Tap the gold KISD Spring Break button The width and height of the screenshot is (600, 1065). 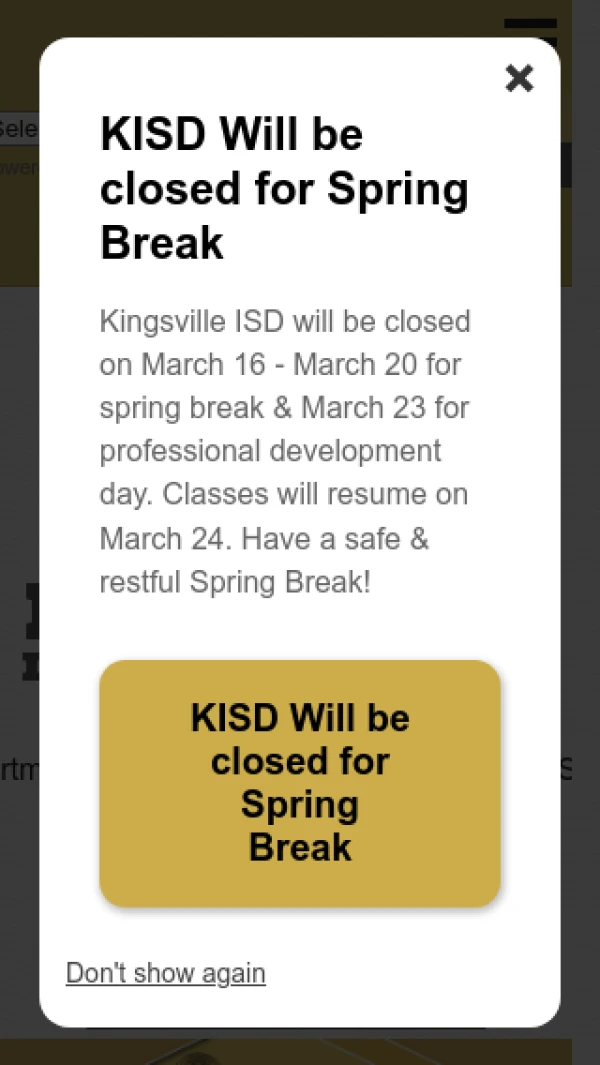300,783
